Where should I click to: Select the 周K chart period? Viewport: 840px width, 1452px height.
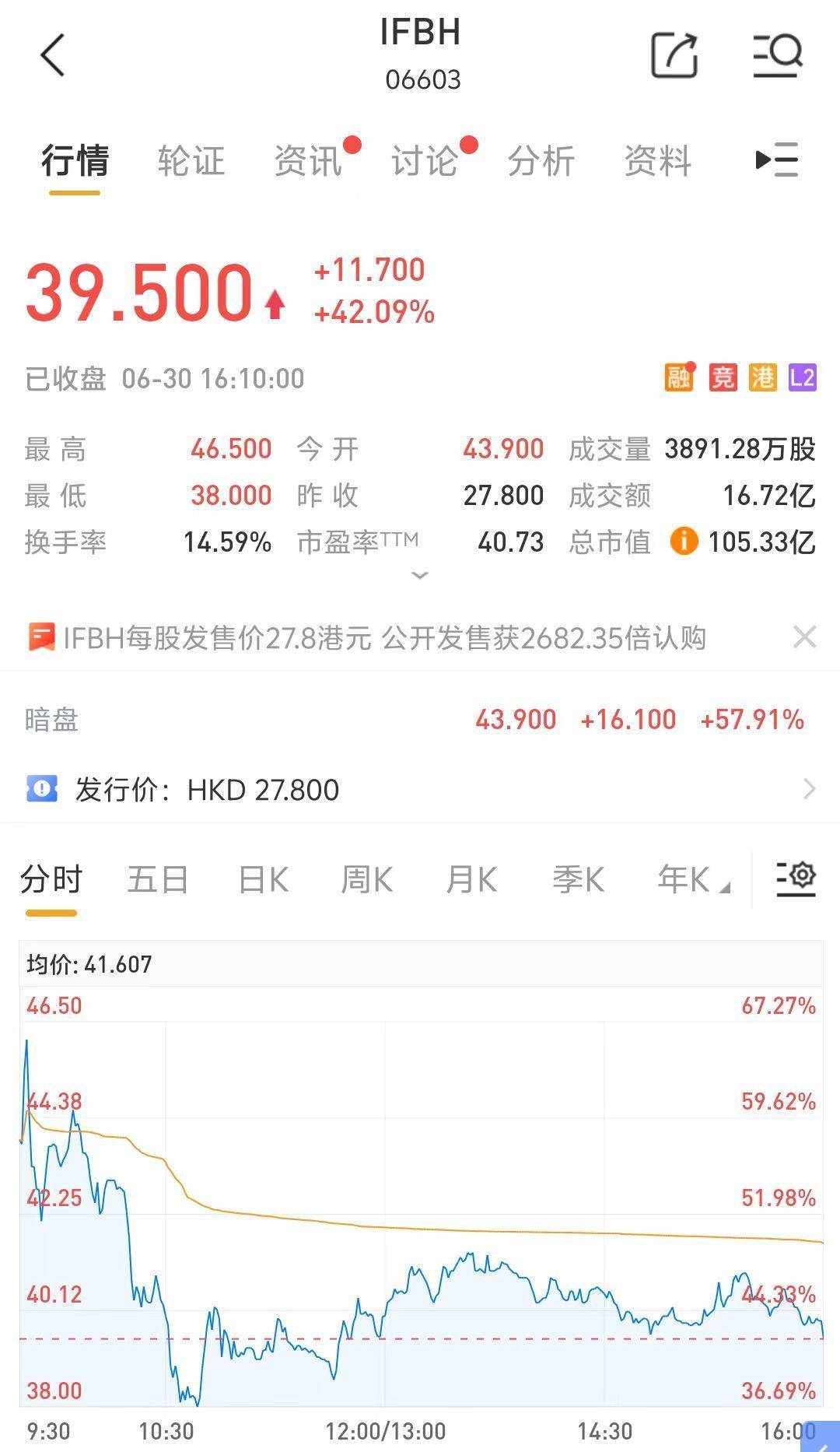[x=367, y=880]
